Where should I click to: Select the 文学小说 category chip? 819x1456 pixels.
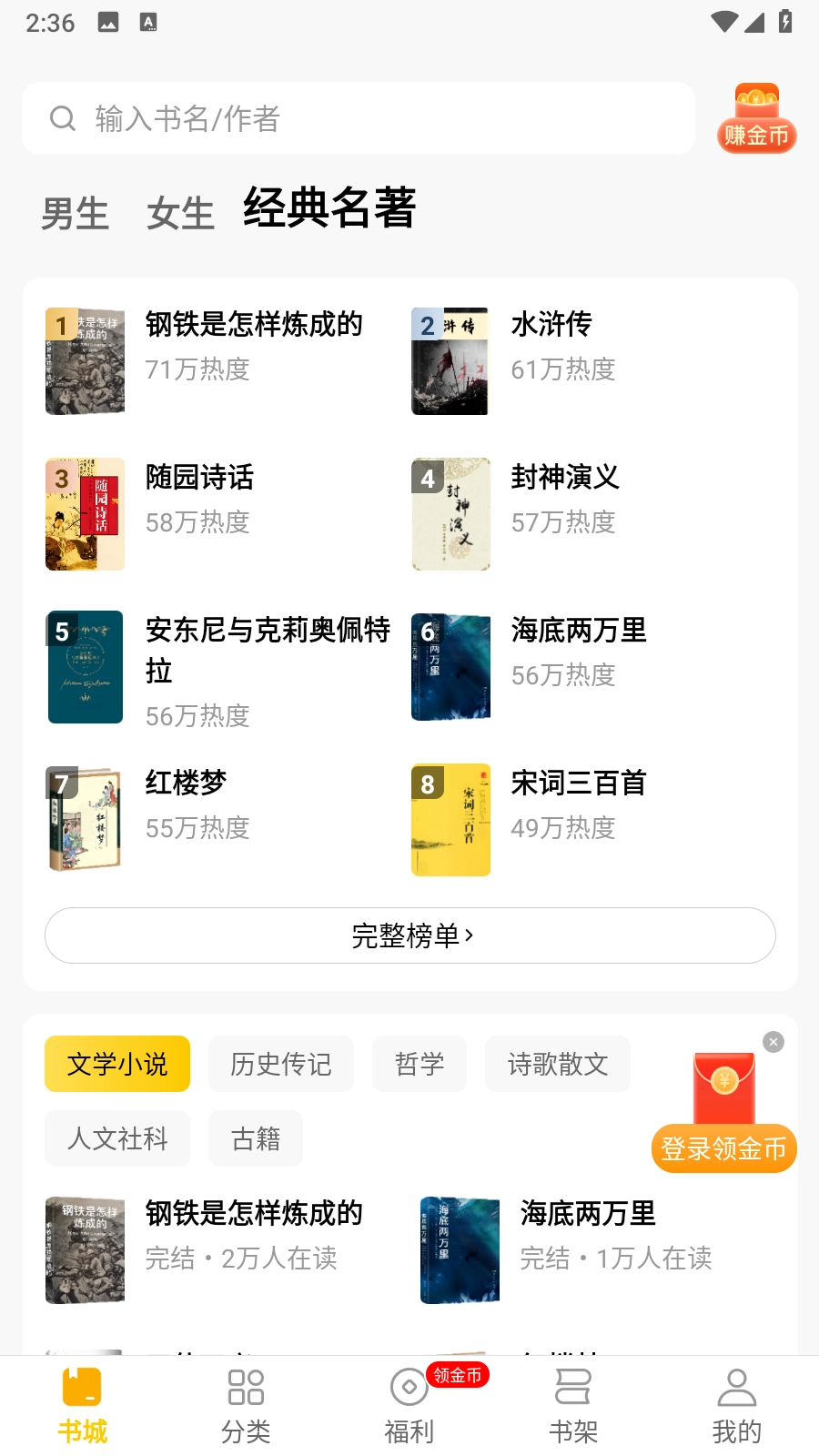coord(116,1063)
